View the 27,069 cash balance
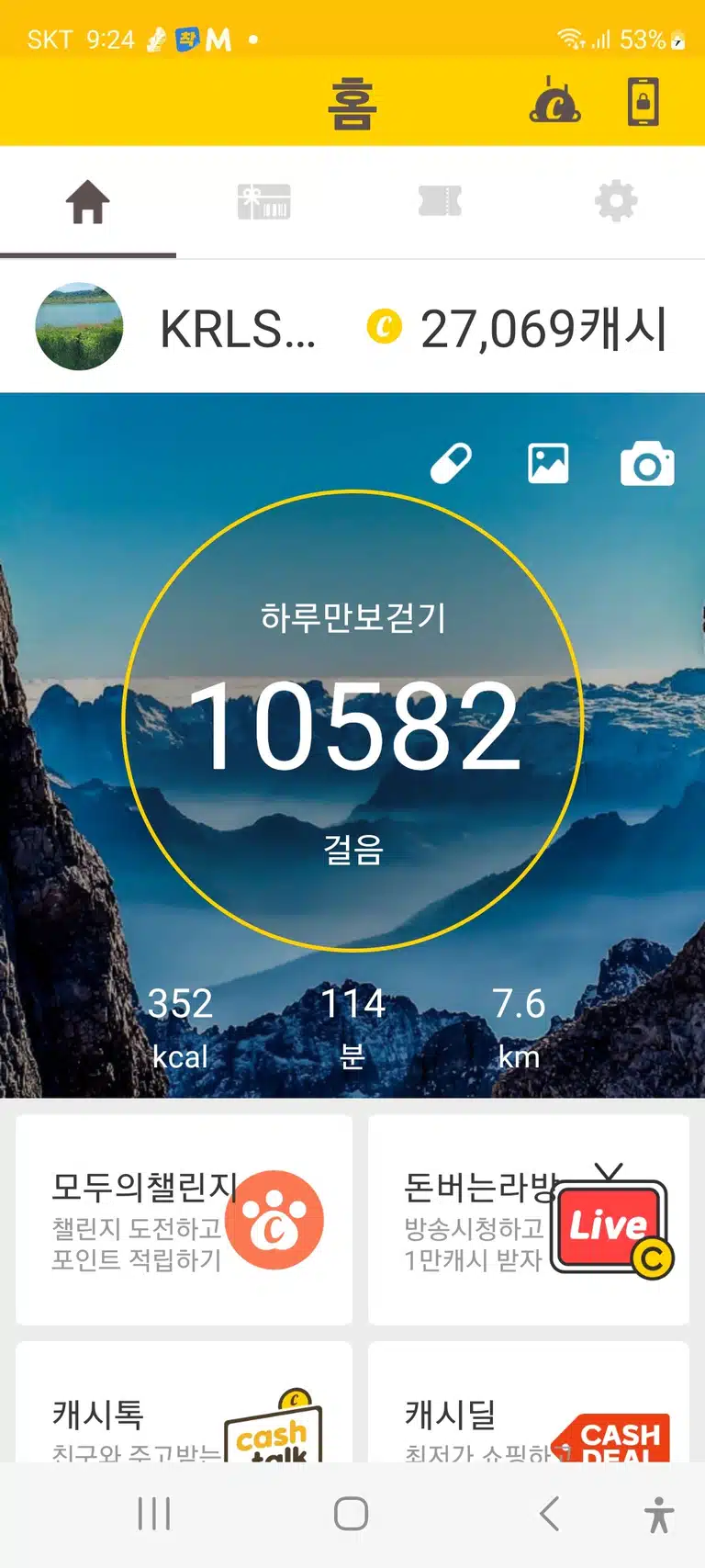The height and width of the screenshot is (1568, 705). [x=517, y=328]
